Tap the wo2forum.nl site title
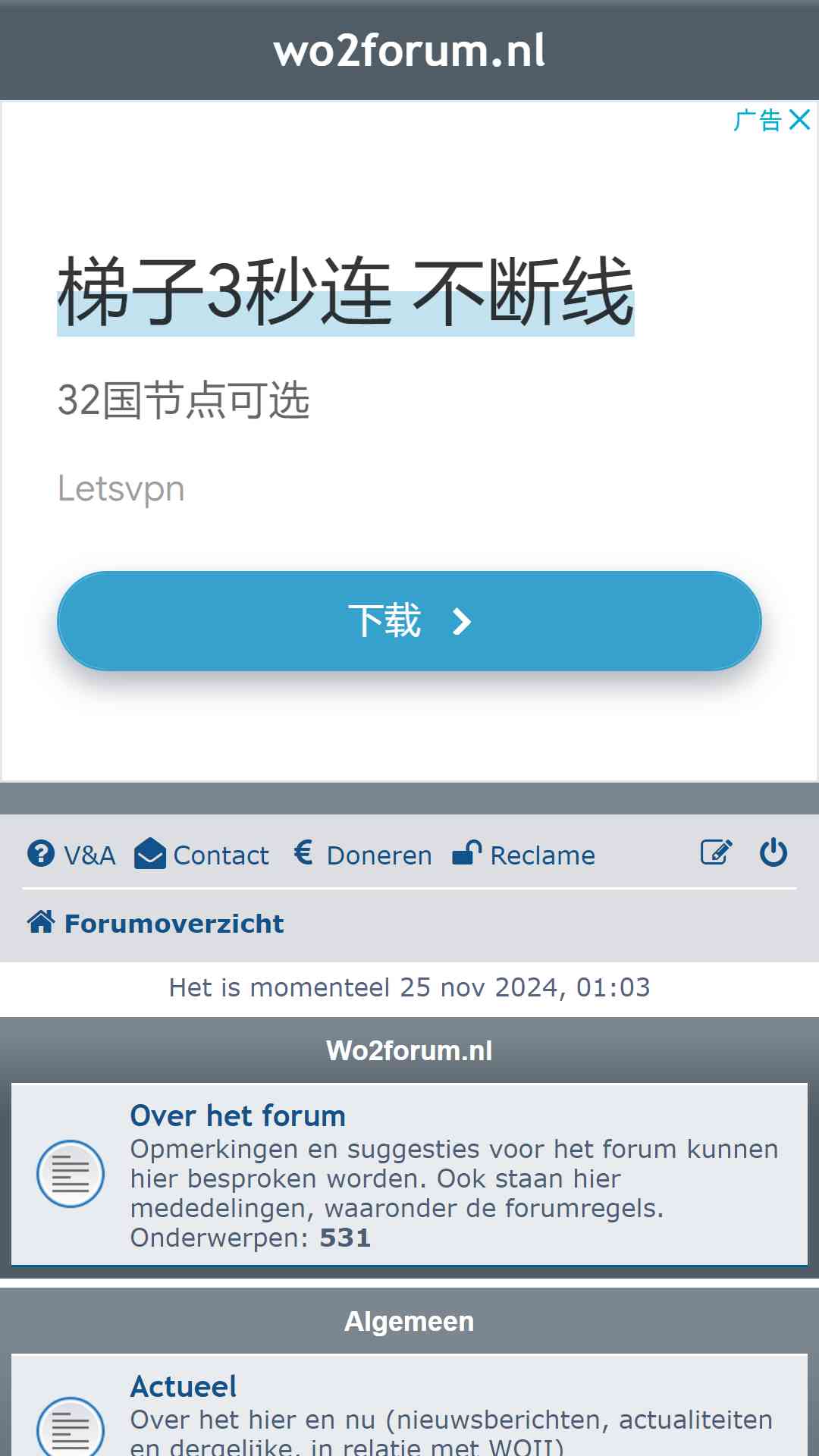The height and width of the screenshot is (1456, 819). pyautogui.click(x=409, y=50)
